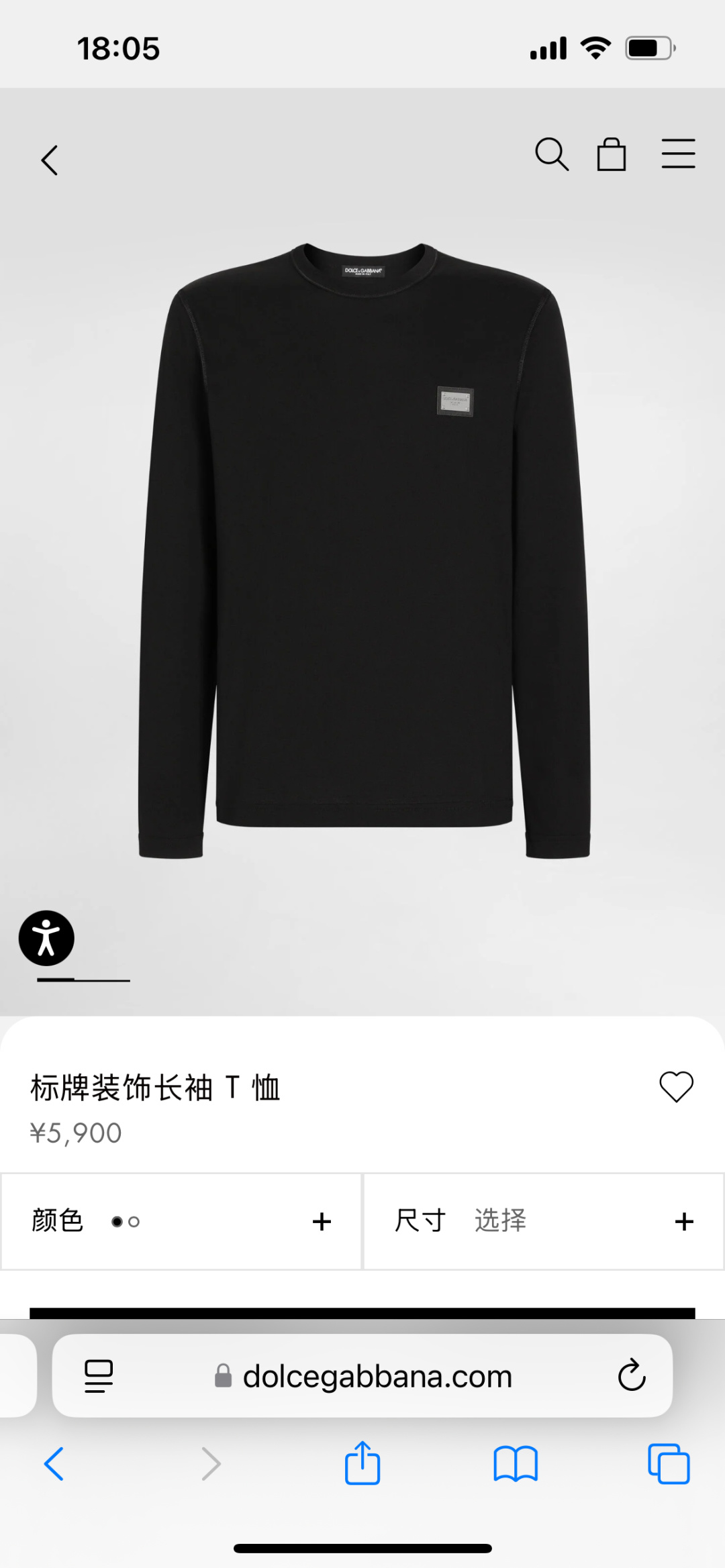Open Safari page settings menu
This screenshot has height=1568, width=725.
(x=99, y=1376)
